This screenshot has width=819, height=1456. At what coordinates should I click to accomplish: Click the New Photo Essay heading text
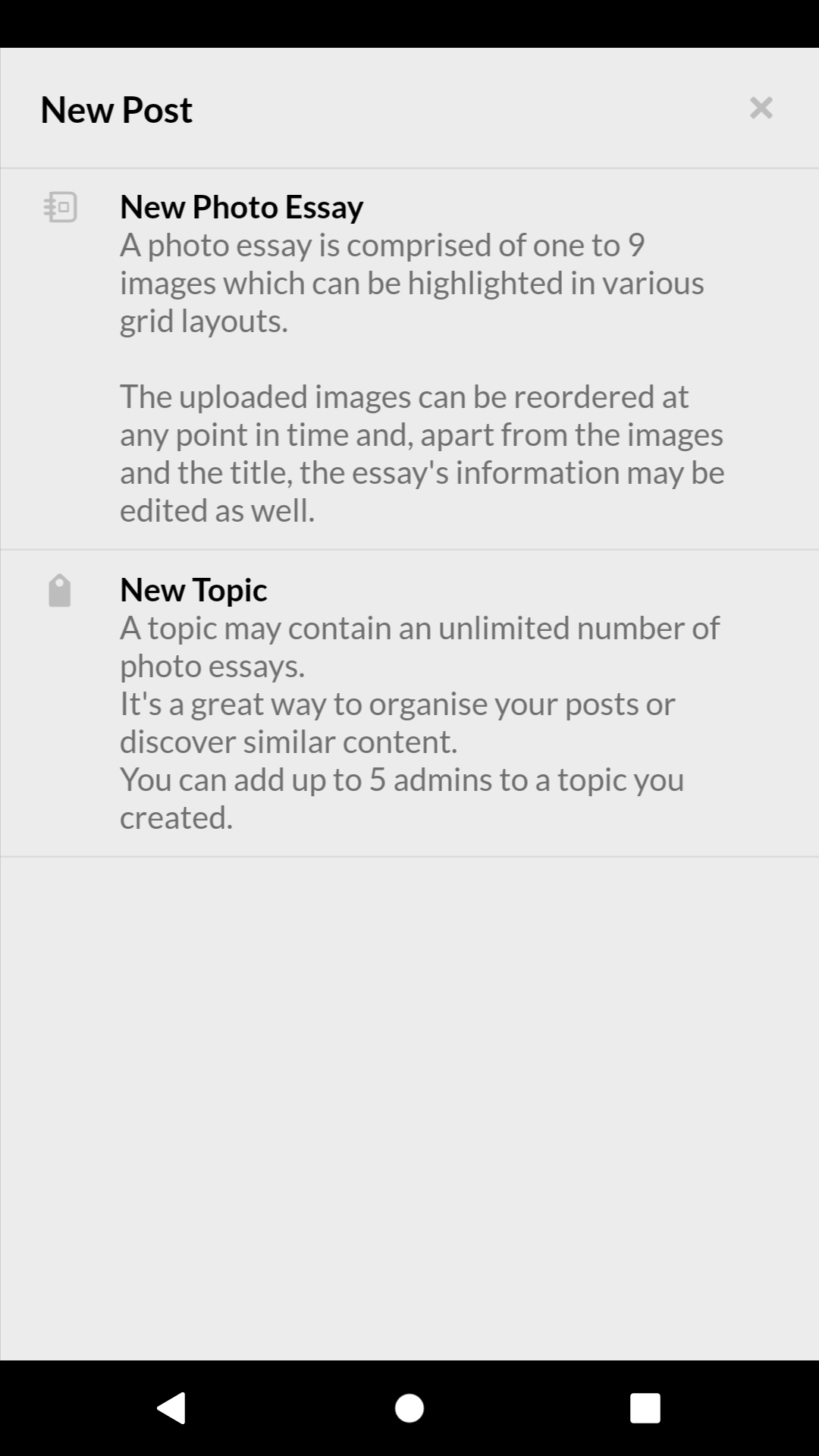241,206
